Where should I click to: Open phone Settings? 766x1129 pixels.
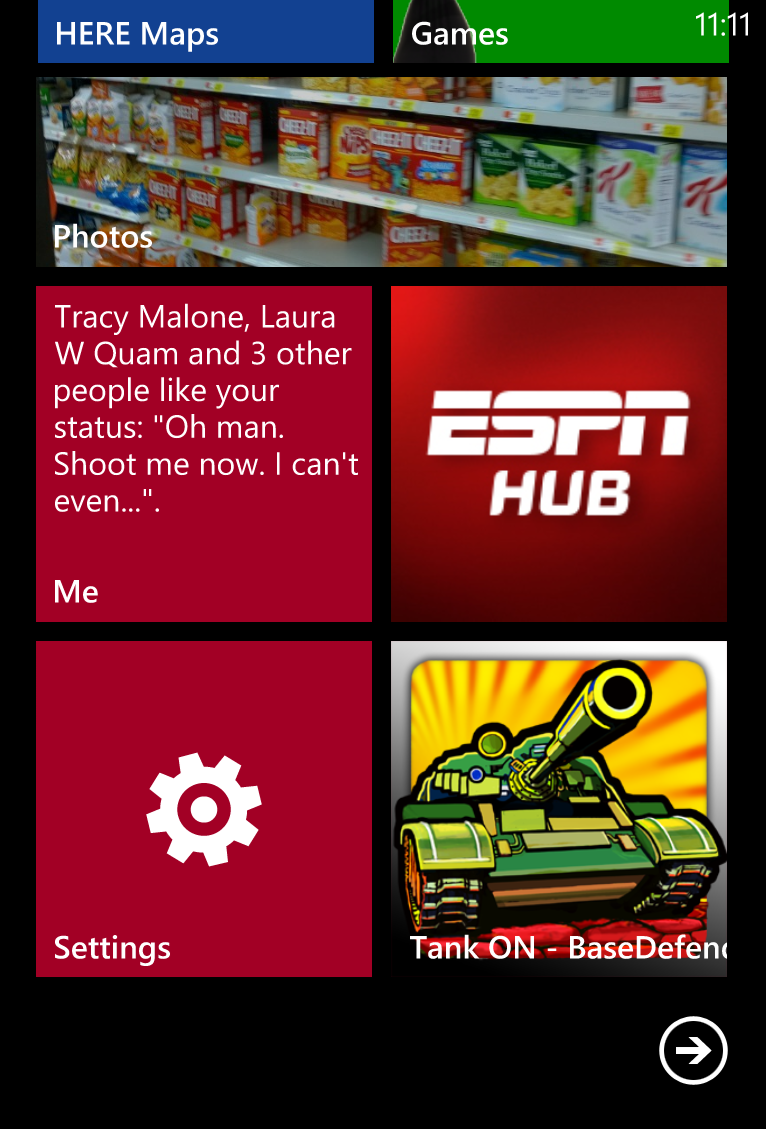click(x=204, y=808)
